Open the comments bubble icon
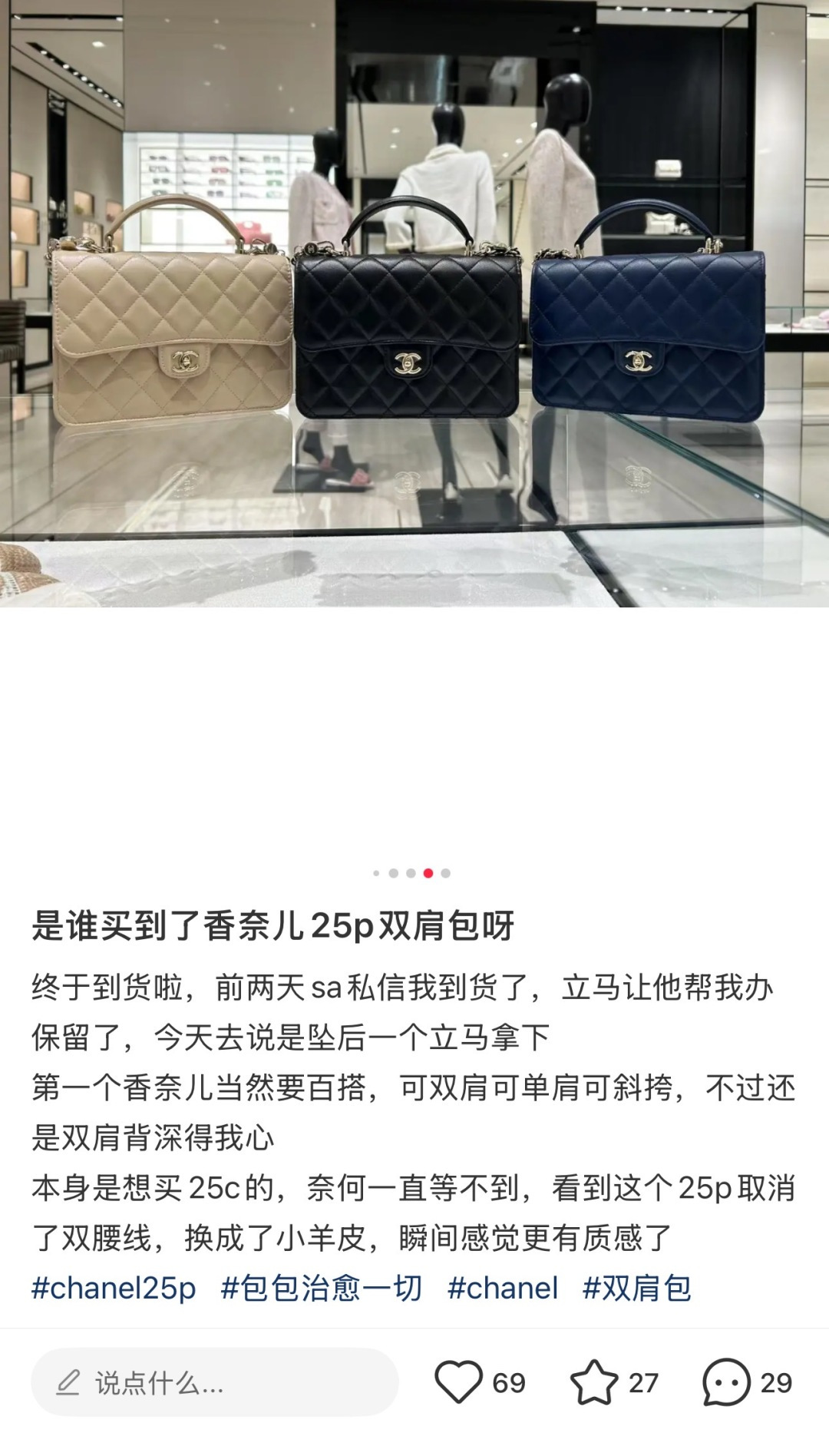829x1456 pixels. click(725, 1382)
